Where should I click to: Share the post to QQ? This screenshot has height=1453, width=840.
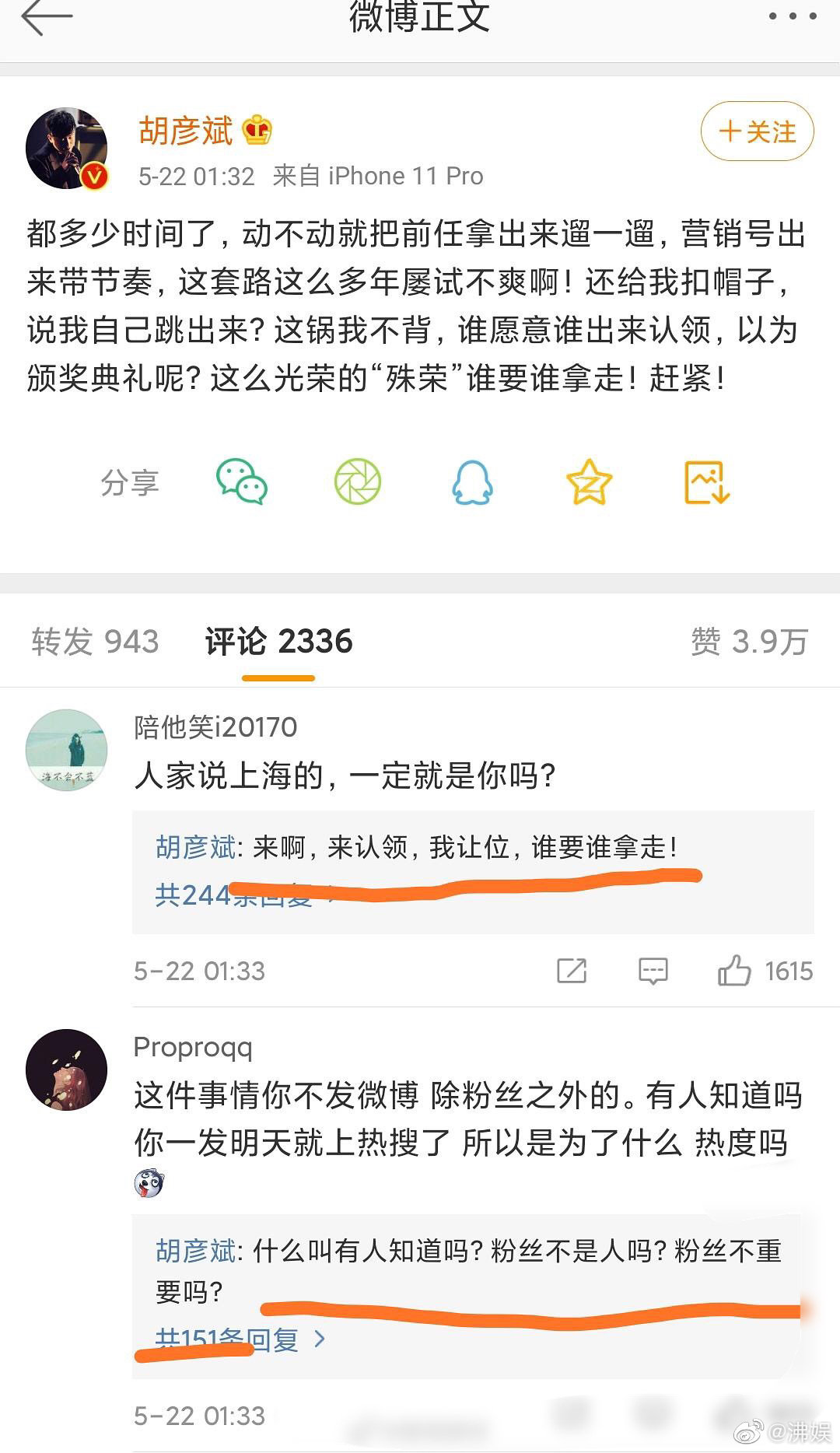coord(472,482)
